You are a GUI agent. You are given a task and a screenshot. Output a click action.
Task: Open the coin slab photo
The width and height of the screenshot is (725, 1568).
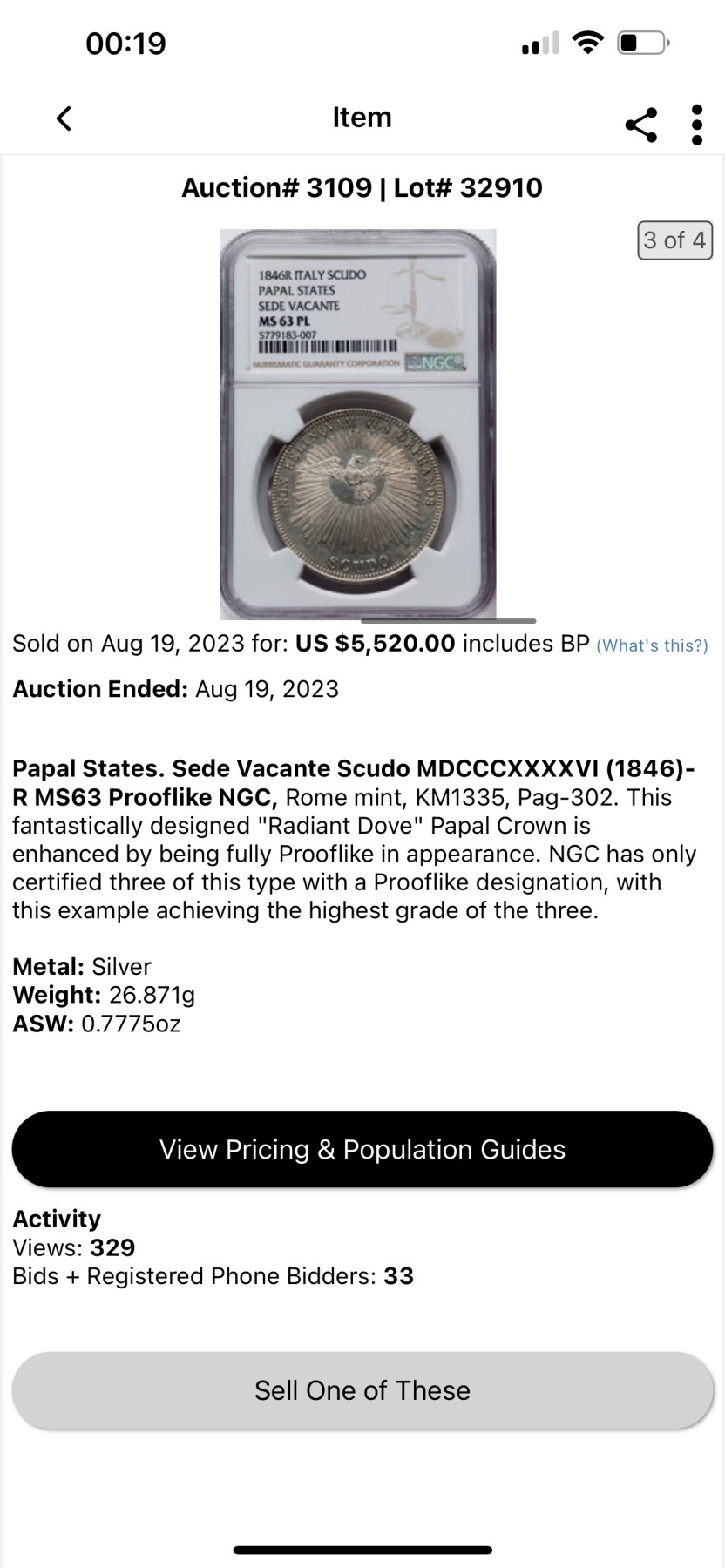[358, 424]
